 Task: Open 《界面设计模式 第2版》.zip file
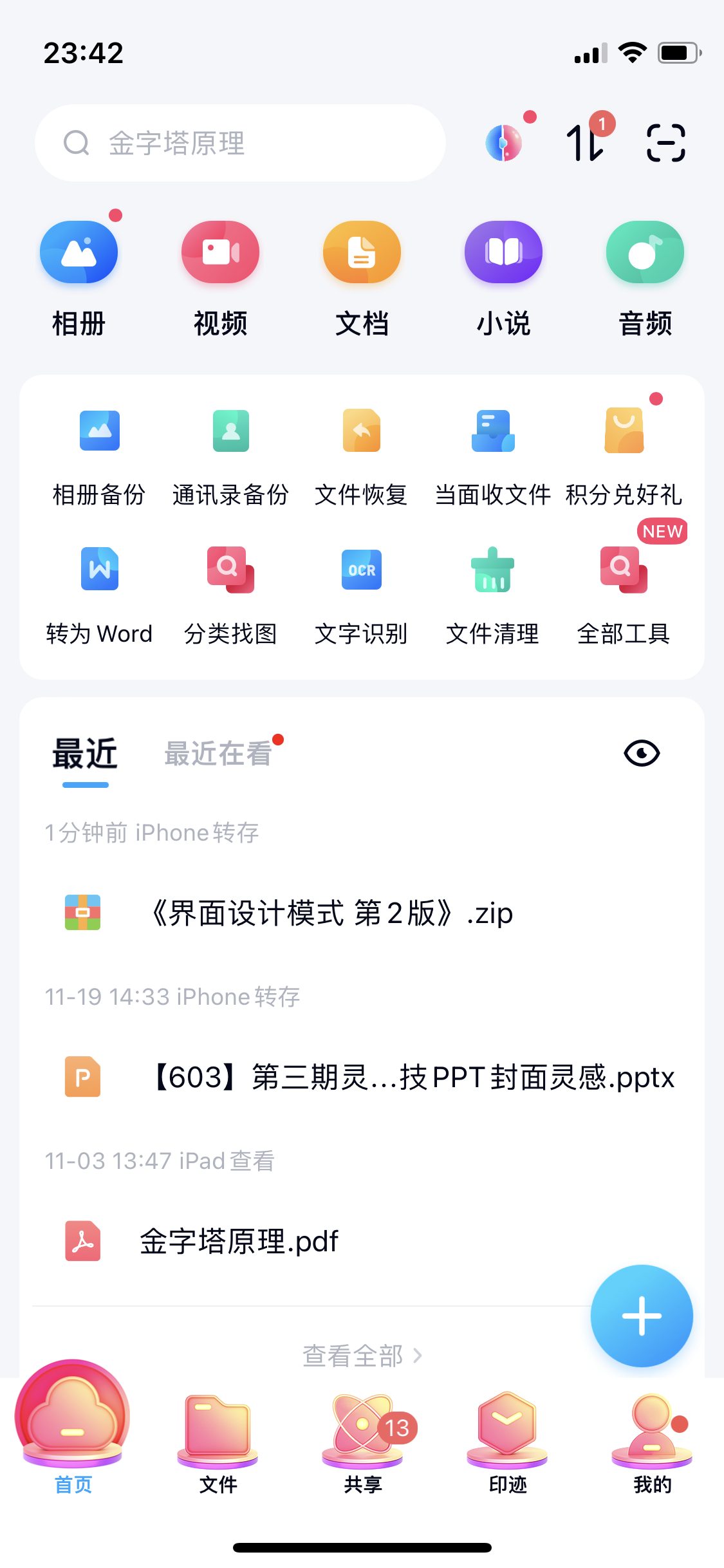click(x=332, y=913)
